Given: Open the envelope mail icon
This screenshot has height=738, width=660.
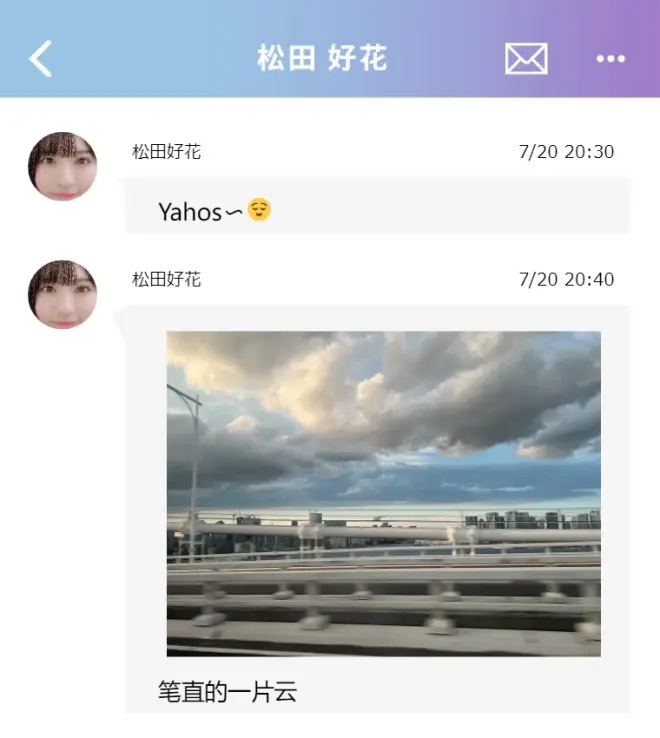Looking at the screenshot, I should (526, 59).
